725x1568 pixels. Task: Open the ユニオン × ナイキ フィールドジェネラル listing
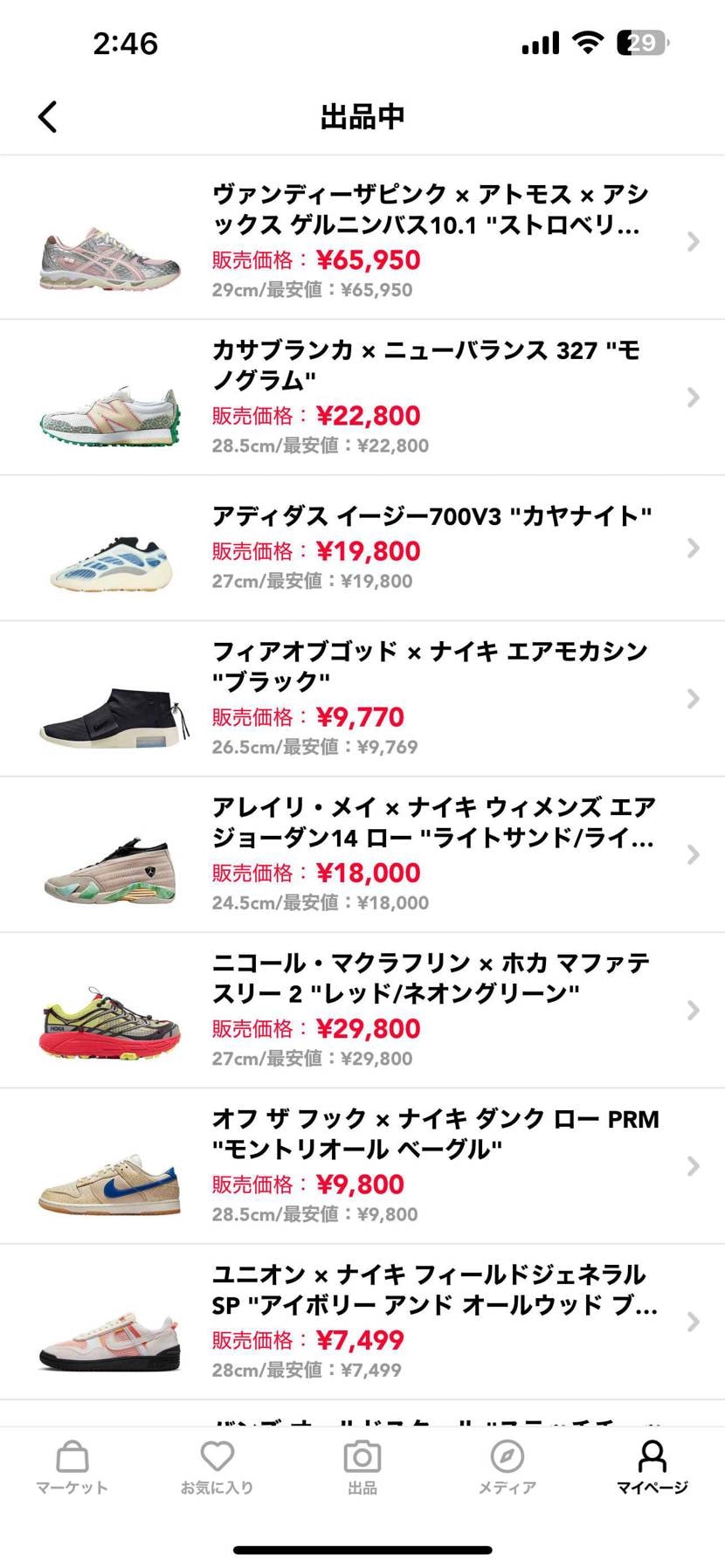click(x=393, y=1319)
